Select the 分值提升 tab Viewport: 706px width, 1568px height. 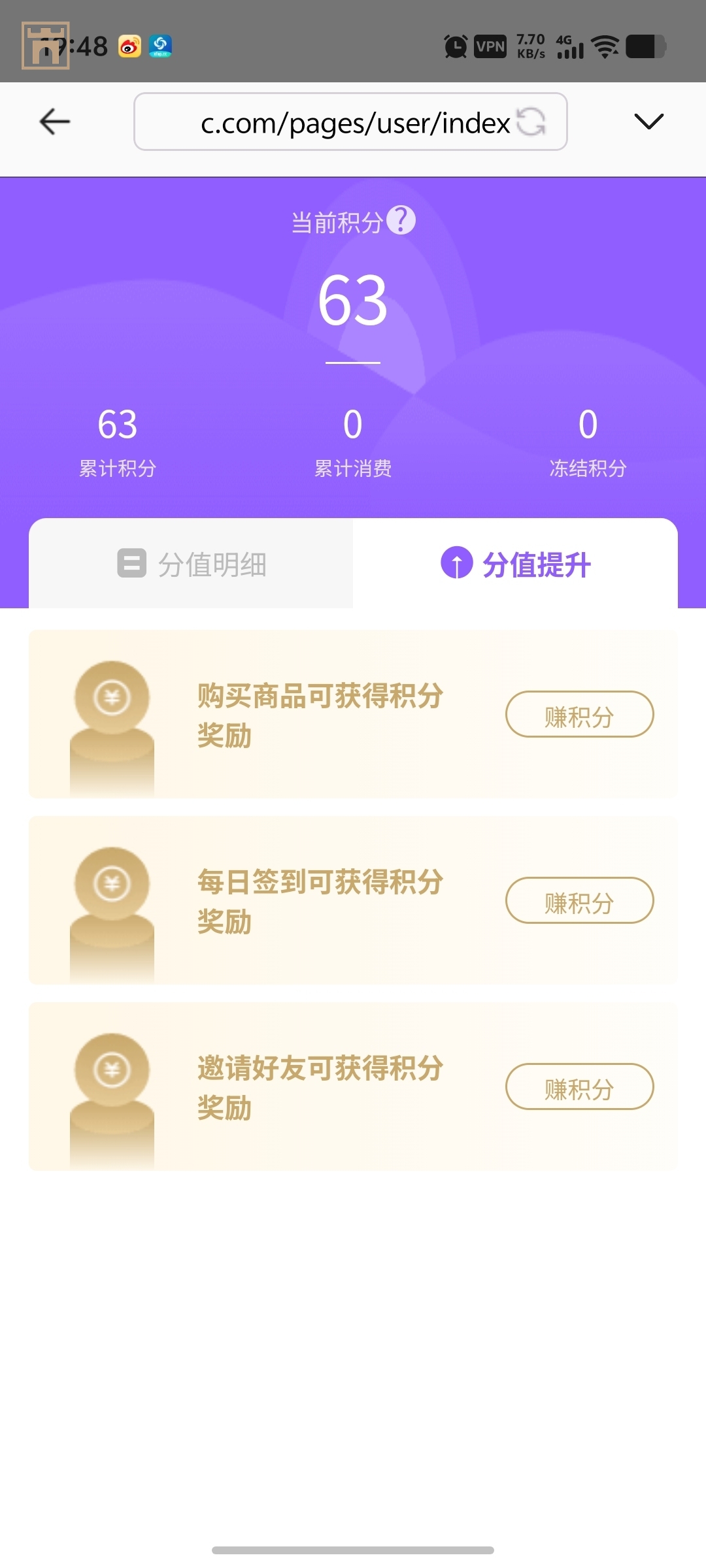[x=515, y=564]
